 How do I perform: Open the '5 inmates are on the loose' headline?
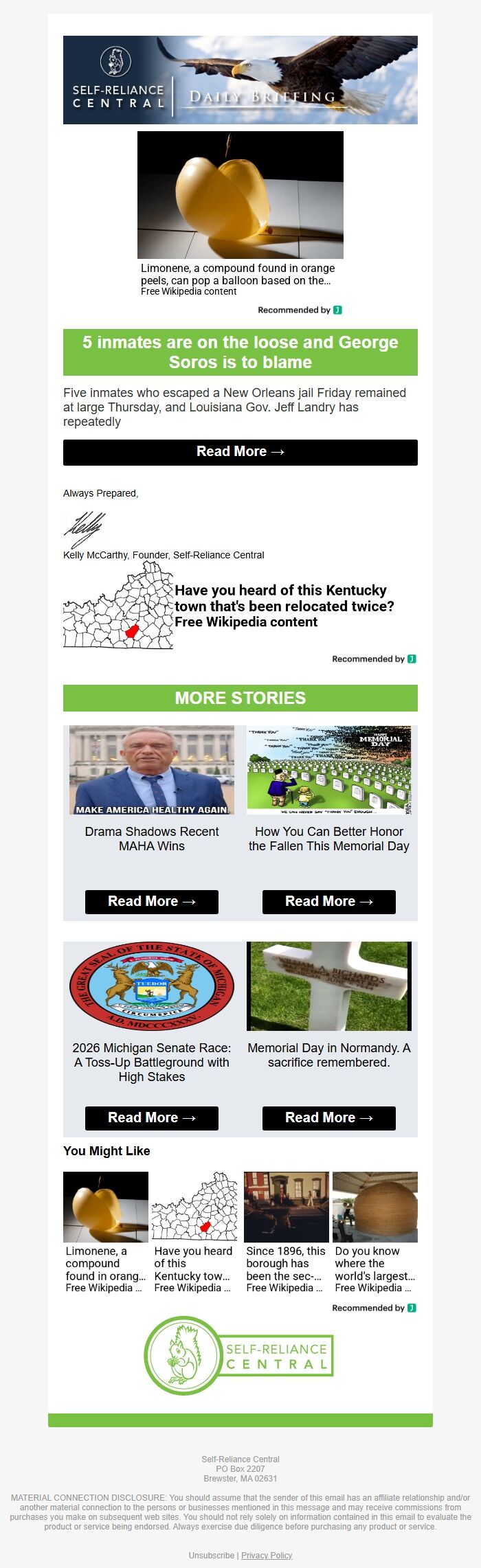click(x=240, y=352)
